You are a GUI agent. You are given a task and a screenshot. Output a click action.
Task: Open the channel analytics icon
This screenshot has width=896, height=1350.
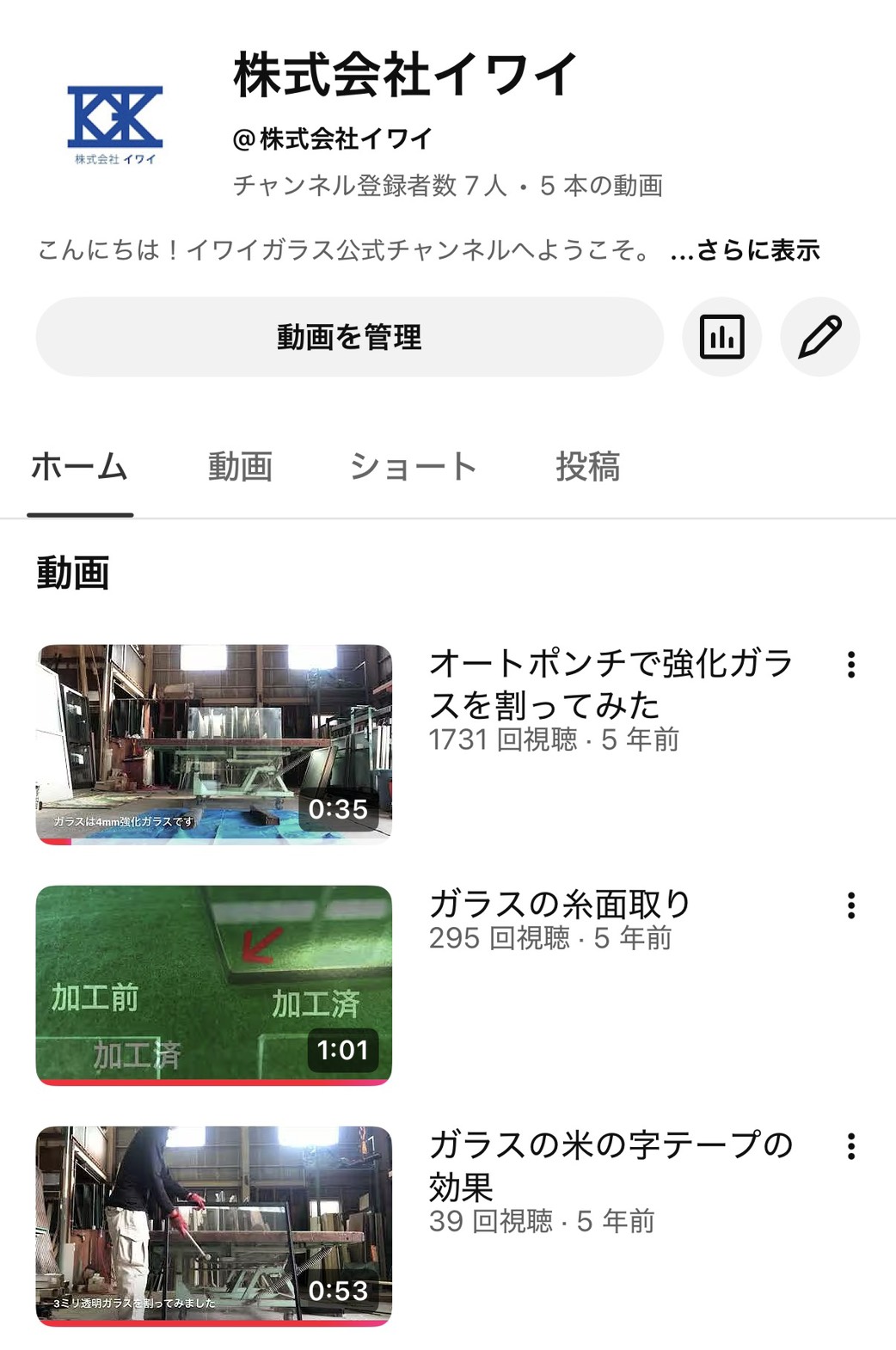[x=721, y=336]
